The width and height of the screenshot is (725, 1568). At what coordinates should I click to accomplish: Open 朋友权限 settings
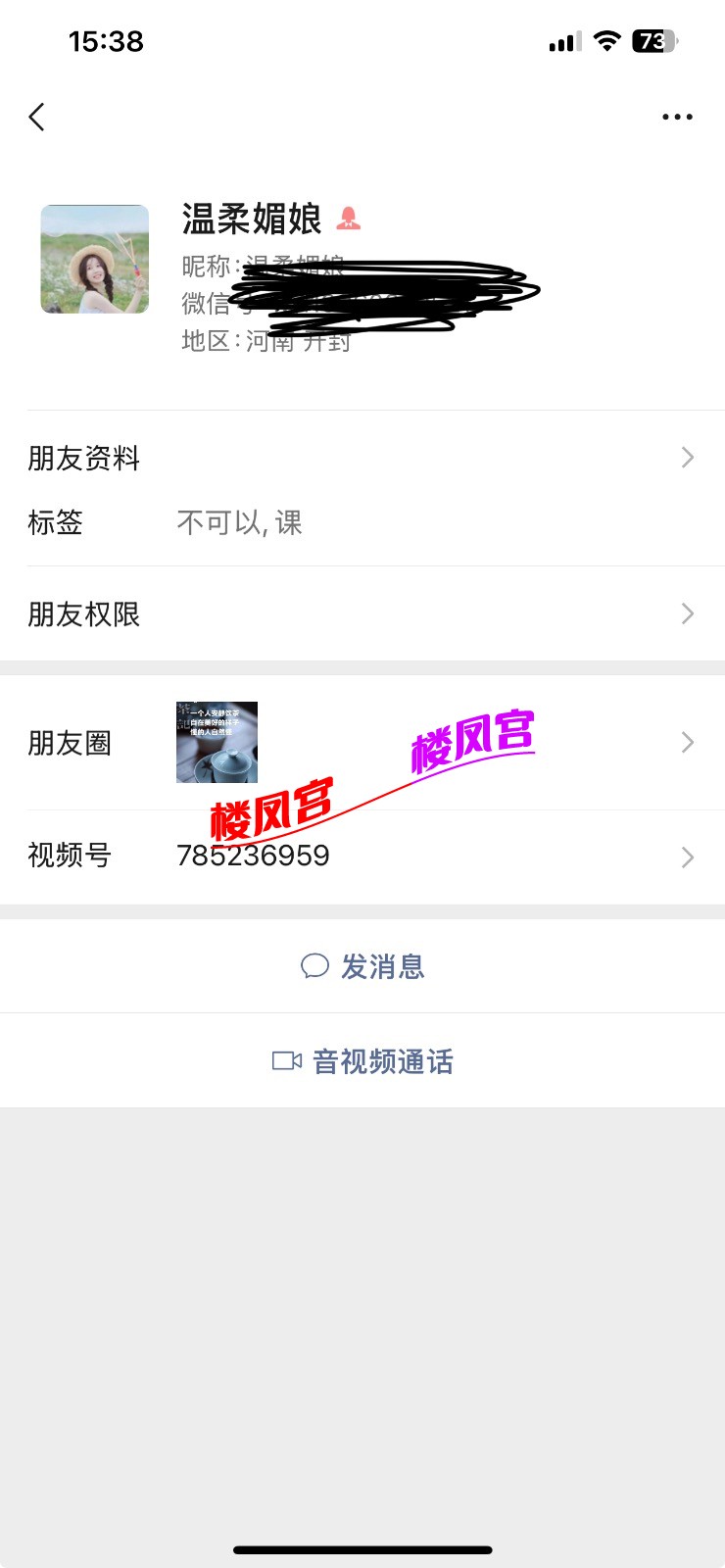tap(362, 614)
